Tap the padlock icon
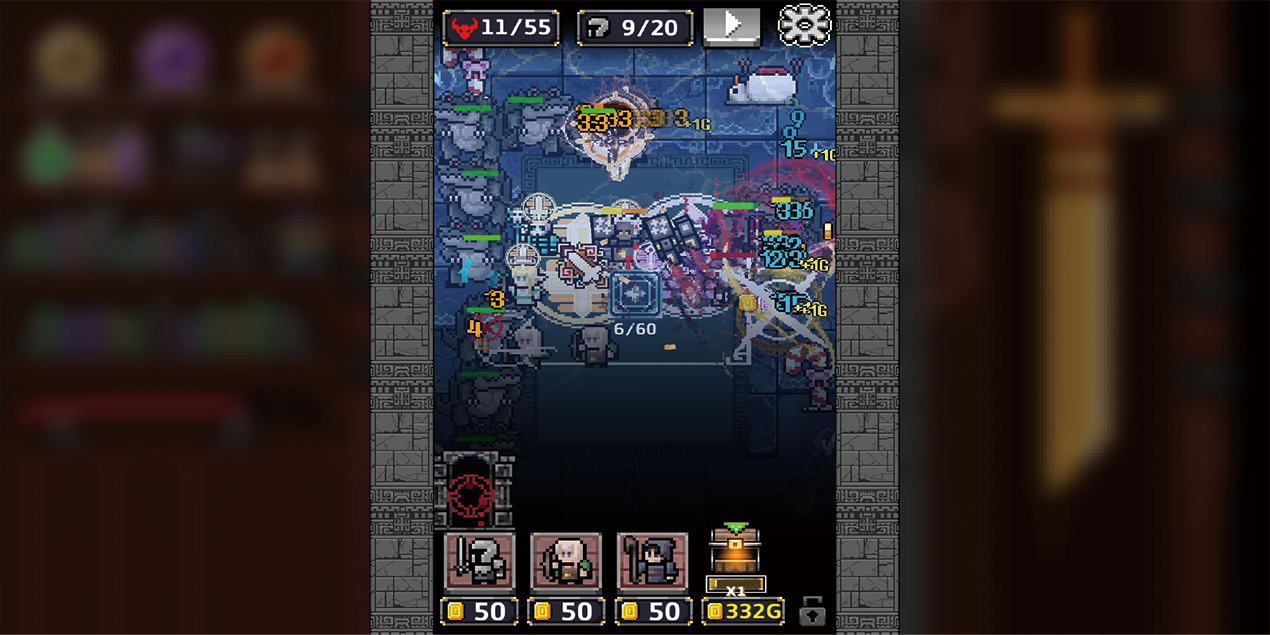 tap(813, 610)
